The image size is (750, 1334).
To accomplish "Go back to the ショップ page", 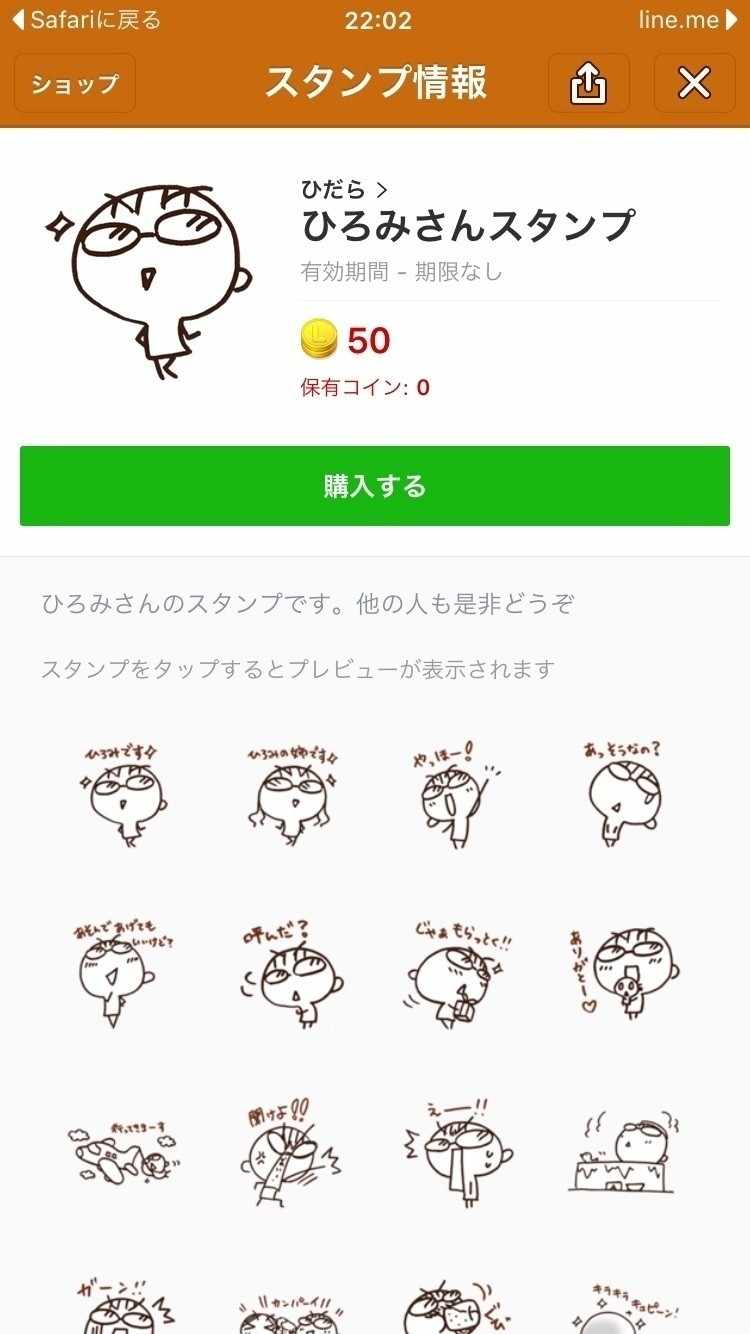I will coord(75,83).
